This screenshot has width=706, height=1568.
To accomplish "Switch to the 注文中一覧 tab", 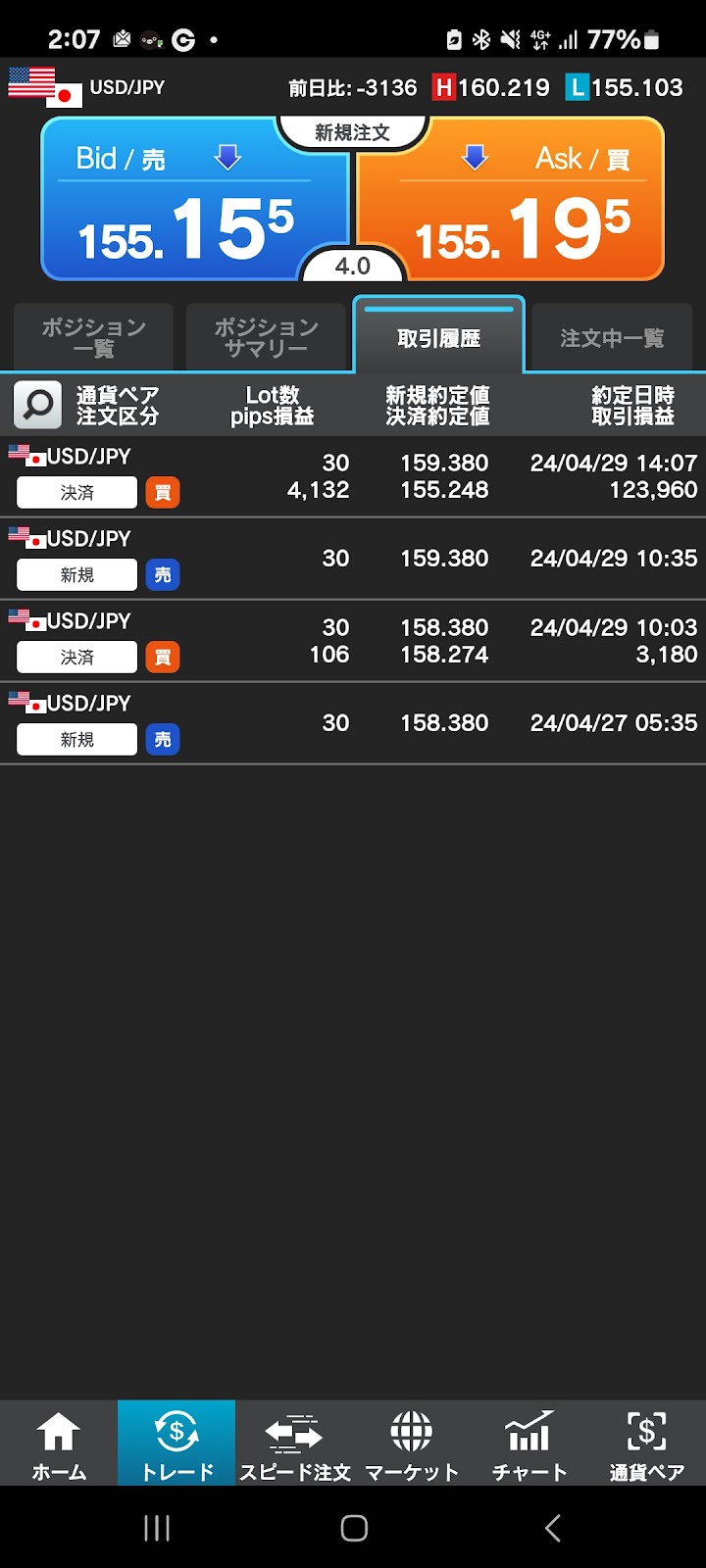I will [x=612, y=338].
